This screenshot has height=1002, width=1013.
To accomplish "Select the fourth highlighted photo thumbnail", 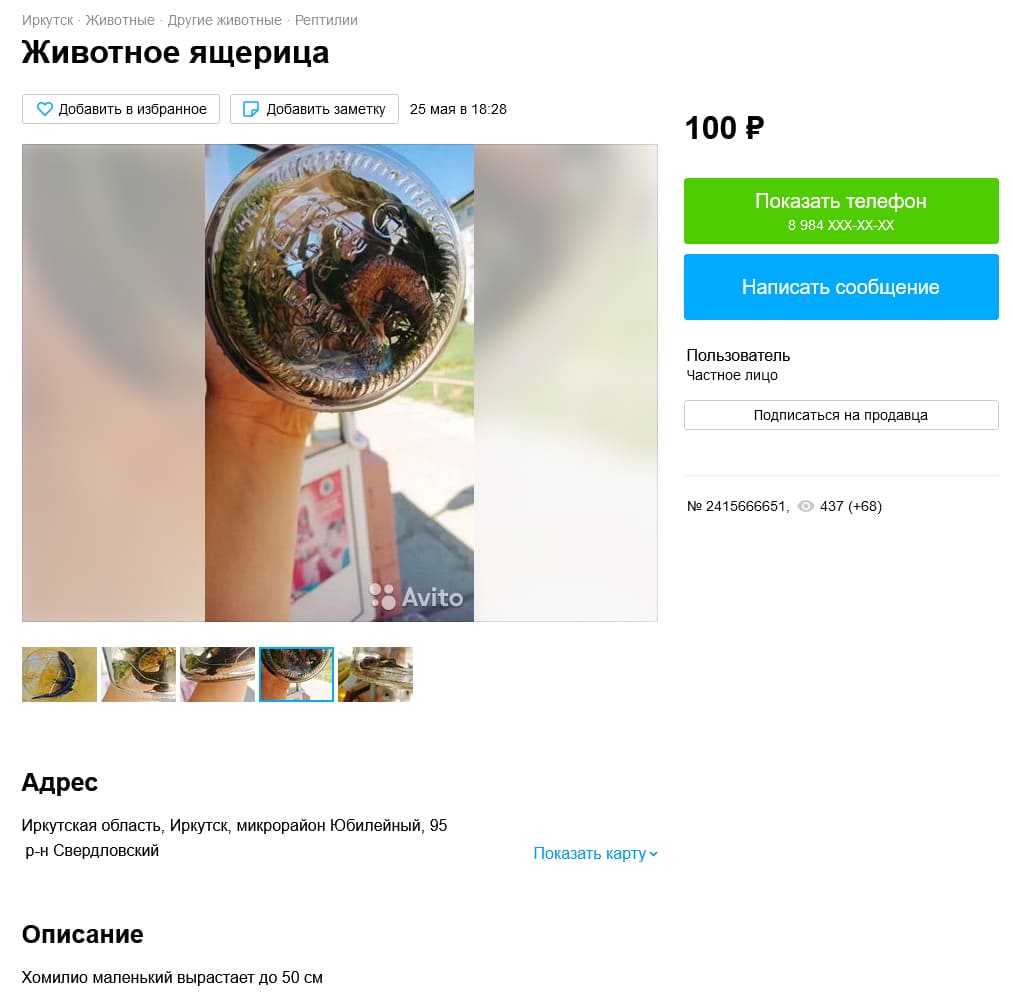I will (x=296, y=674).
